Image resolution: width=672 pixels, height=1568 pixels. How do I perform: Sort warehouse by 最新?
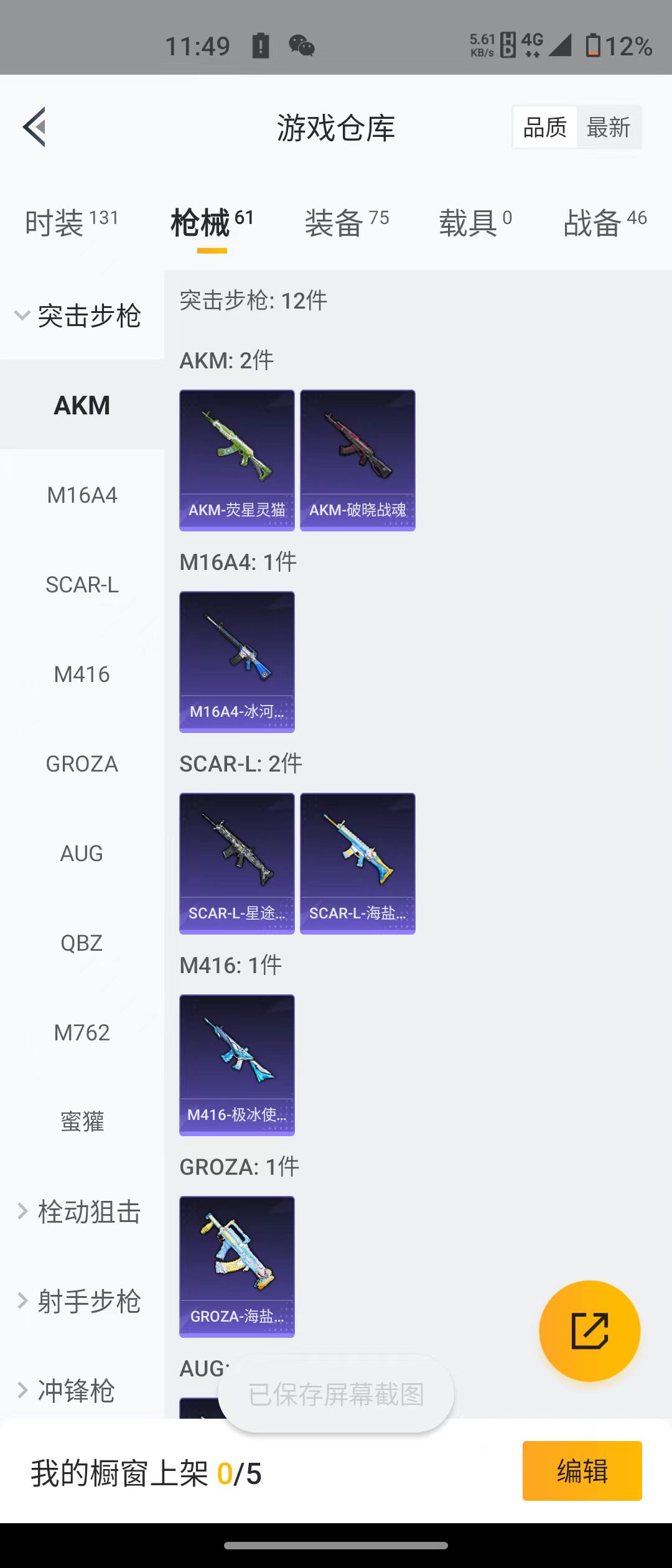609,128
